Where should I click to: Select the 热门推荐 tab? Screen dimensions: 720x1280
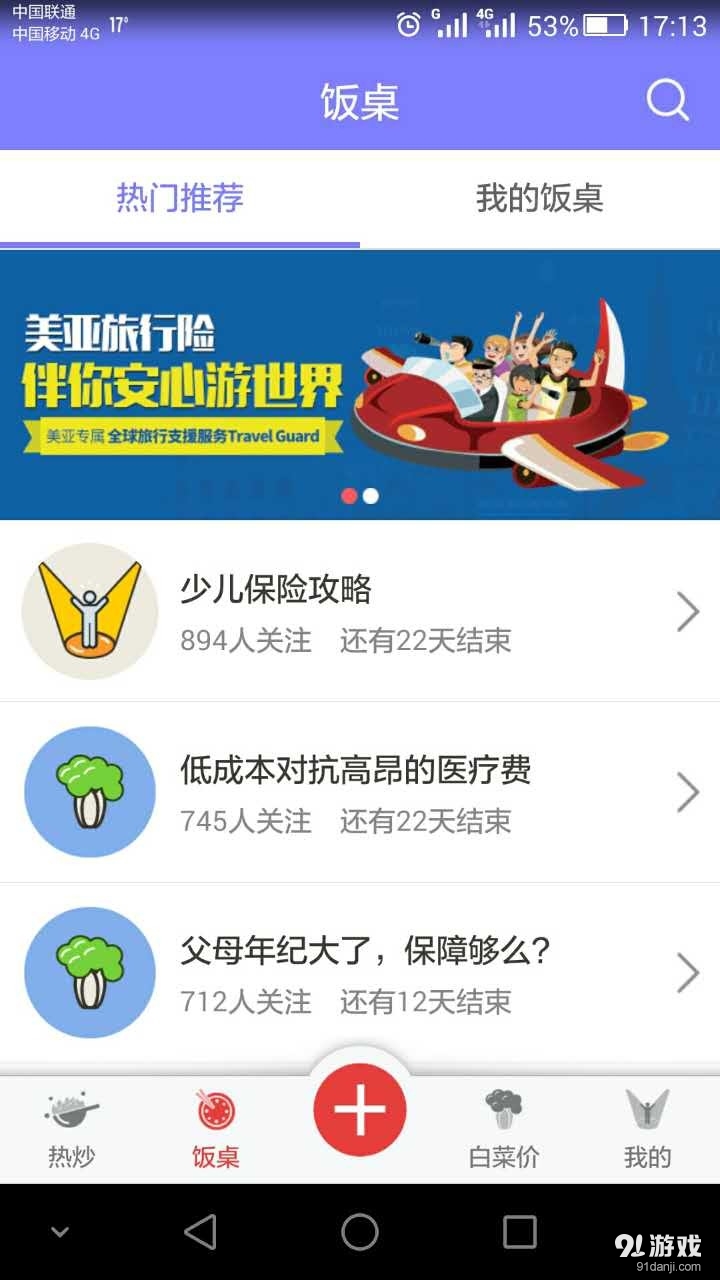coord(180,200)
